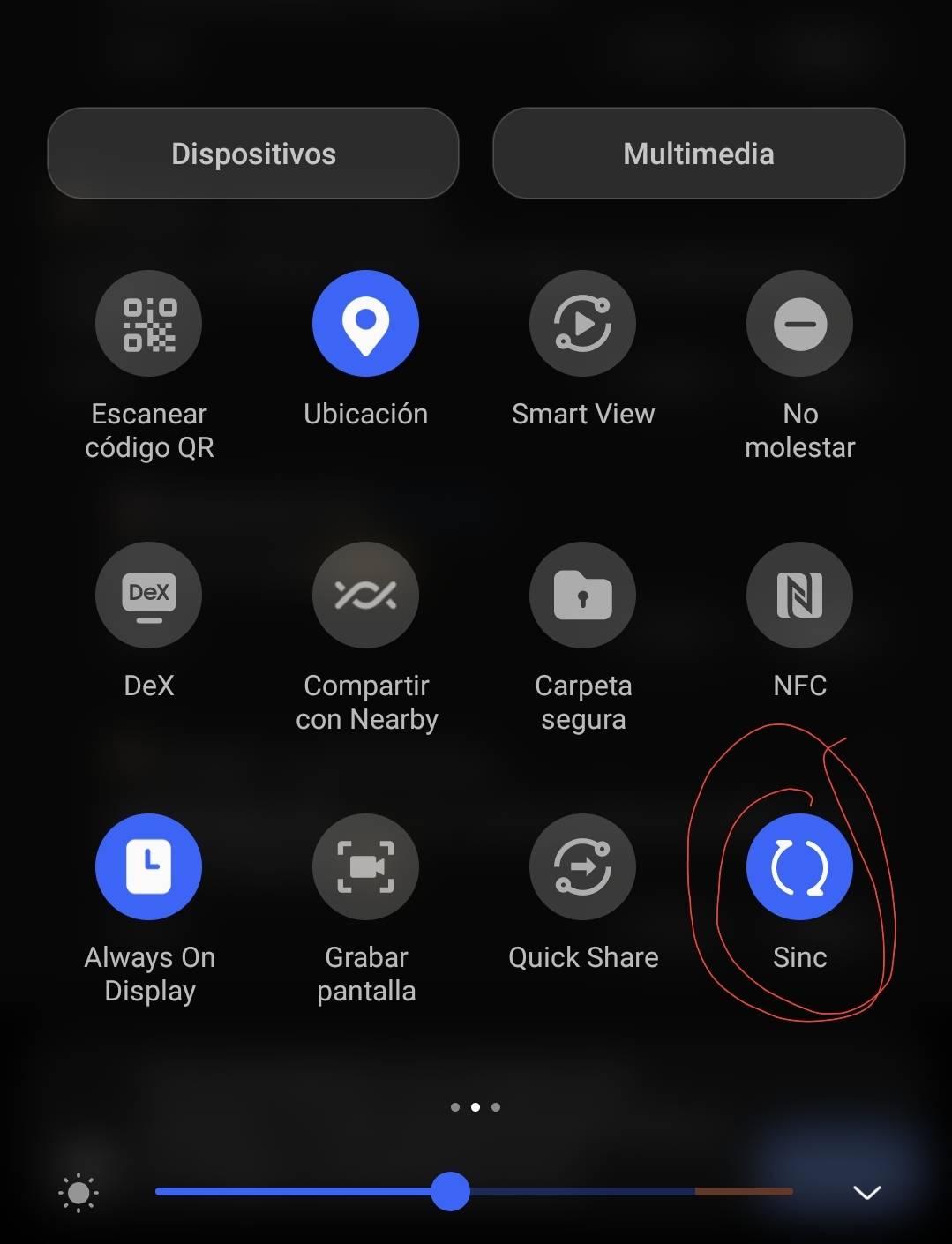
Task: Open Carpeta segura tile
Action: [x=582, y=596]
